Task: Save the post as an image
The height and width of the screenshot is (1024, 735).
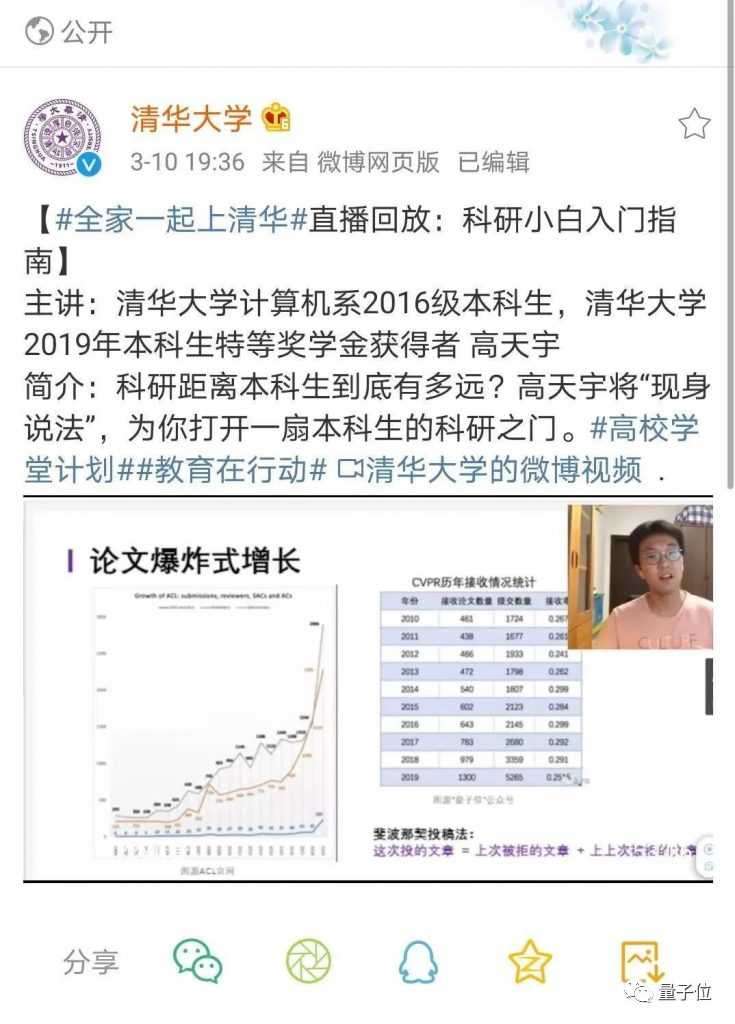Action: (x=641, y=961)
